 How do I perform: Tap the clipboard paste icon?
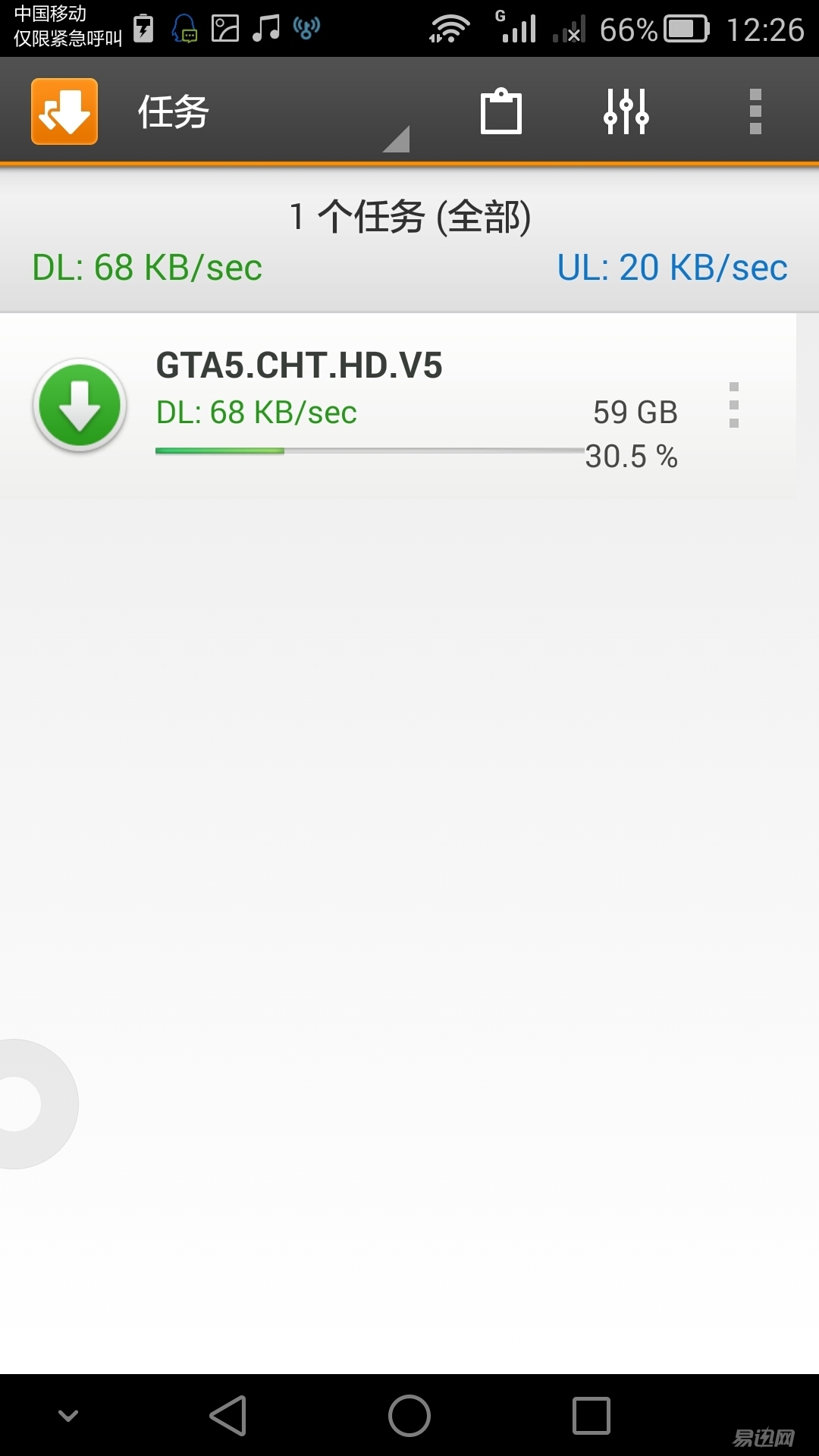(501, 111)
